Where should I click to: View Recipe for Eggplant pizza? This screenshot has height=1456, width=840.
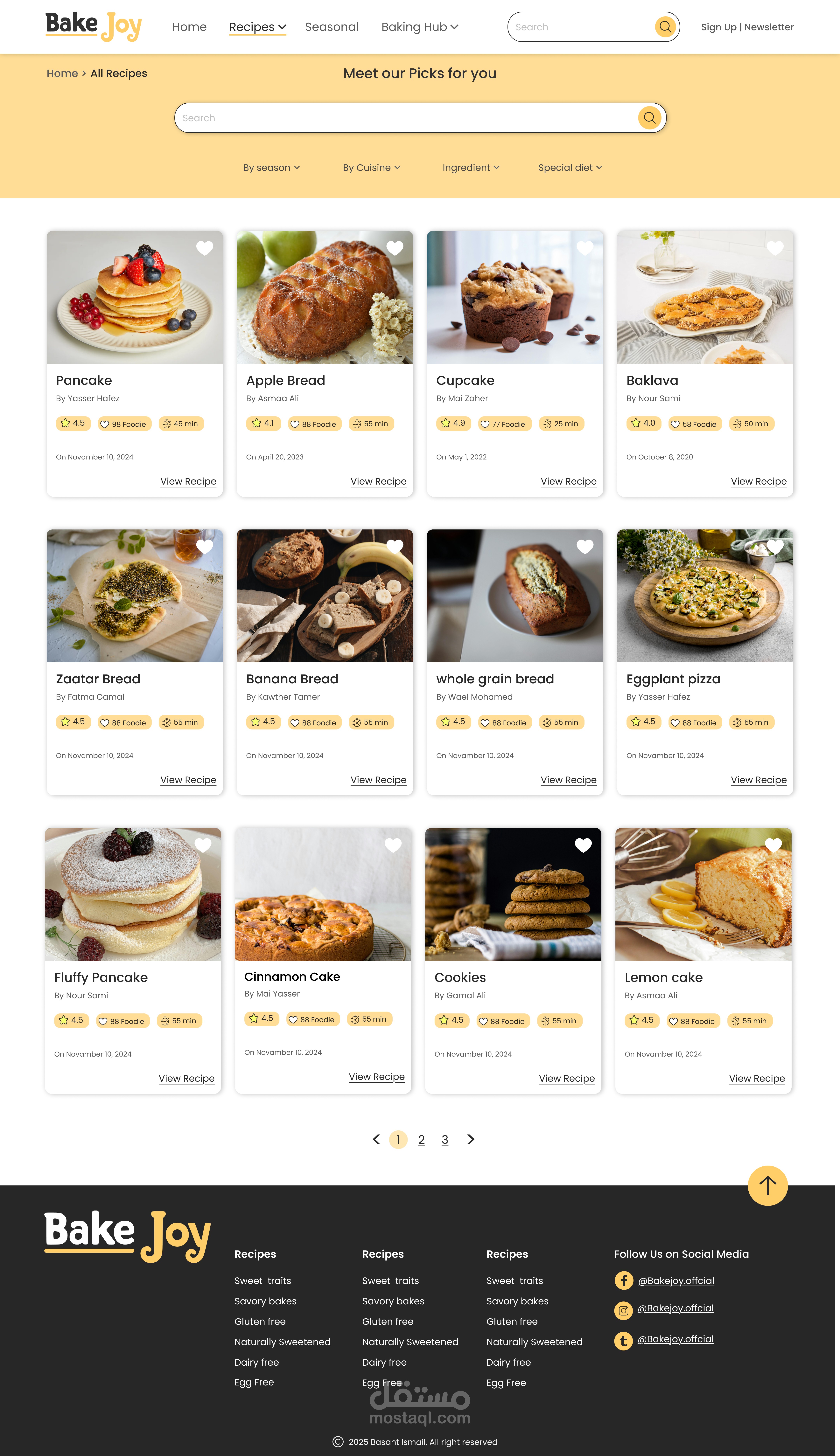point(758,780)
